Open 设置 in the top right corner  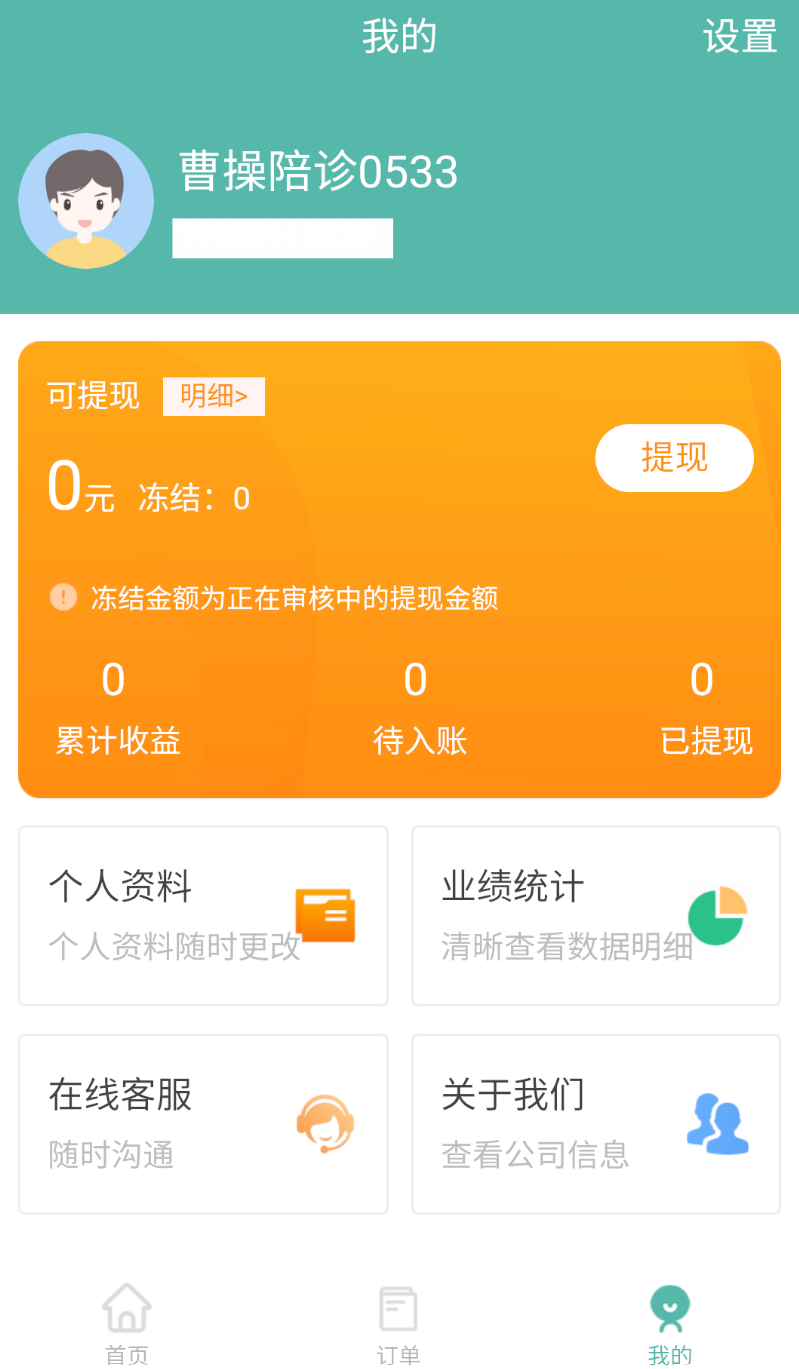tap(741, 36)
